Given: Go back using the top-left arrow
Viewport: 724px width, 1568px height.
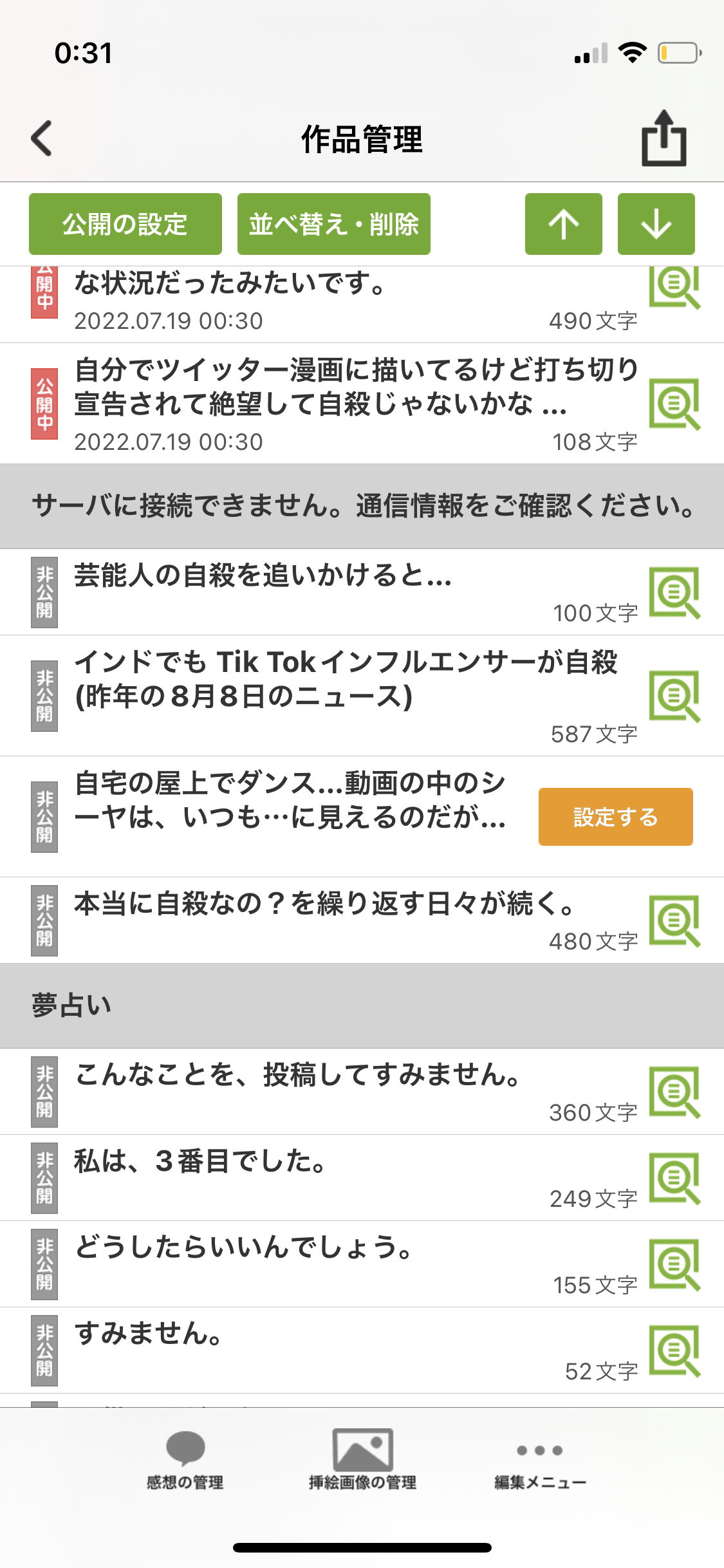Looking at the screenshot, I should [x=42, y=138].
